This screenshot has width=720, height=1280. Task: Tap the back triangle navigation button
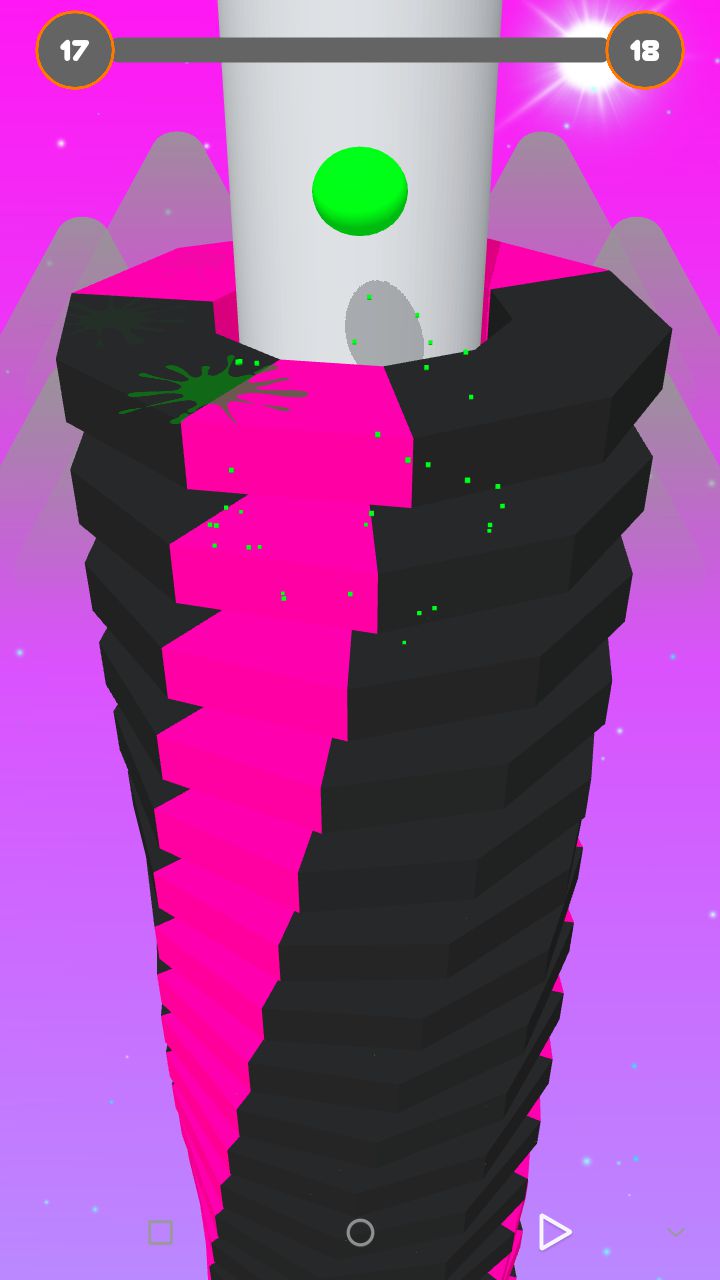554,1232
